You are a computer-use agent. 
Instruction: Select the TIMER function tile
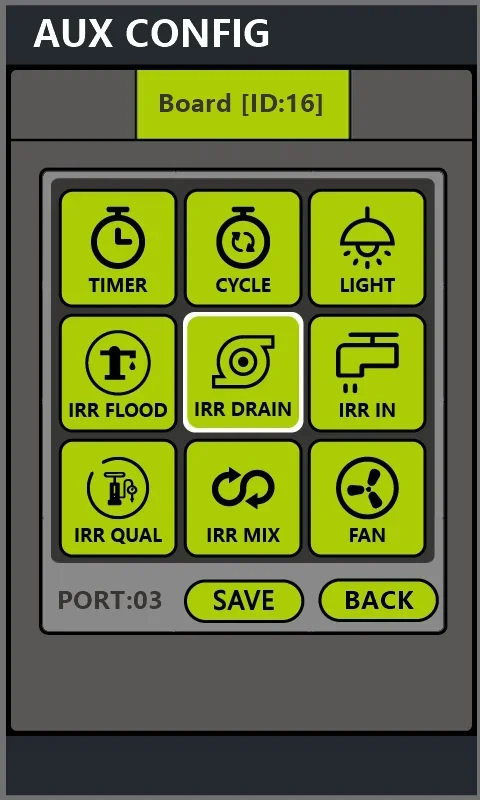coord(118,248)
